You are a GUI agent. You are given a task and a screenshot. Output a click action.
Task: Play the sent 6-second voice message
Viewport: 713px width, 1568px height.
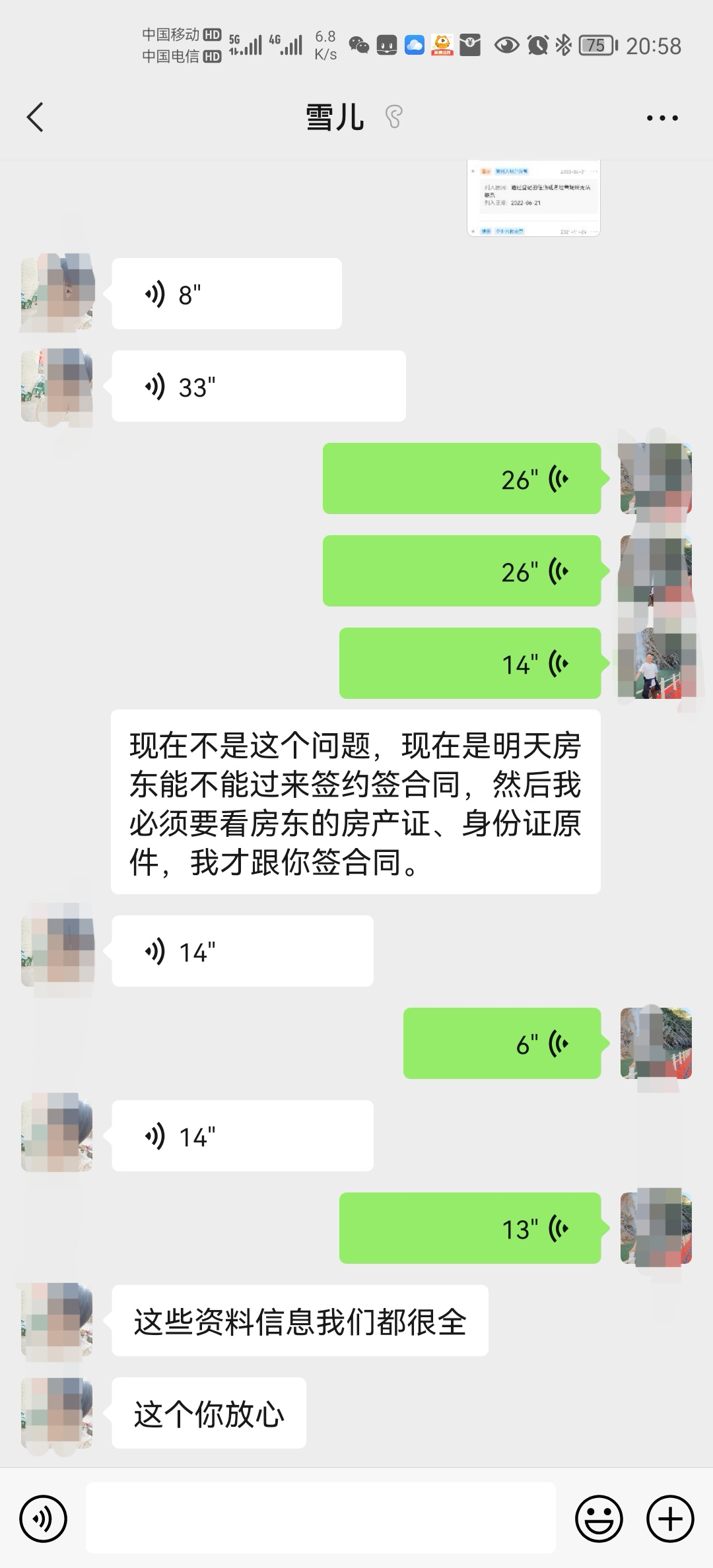(x=502, y=1043)
